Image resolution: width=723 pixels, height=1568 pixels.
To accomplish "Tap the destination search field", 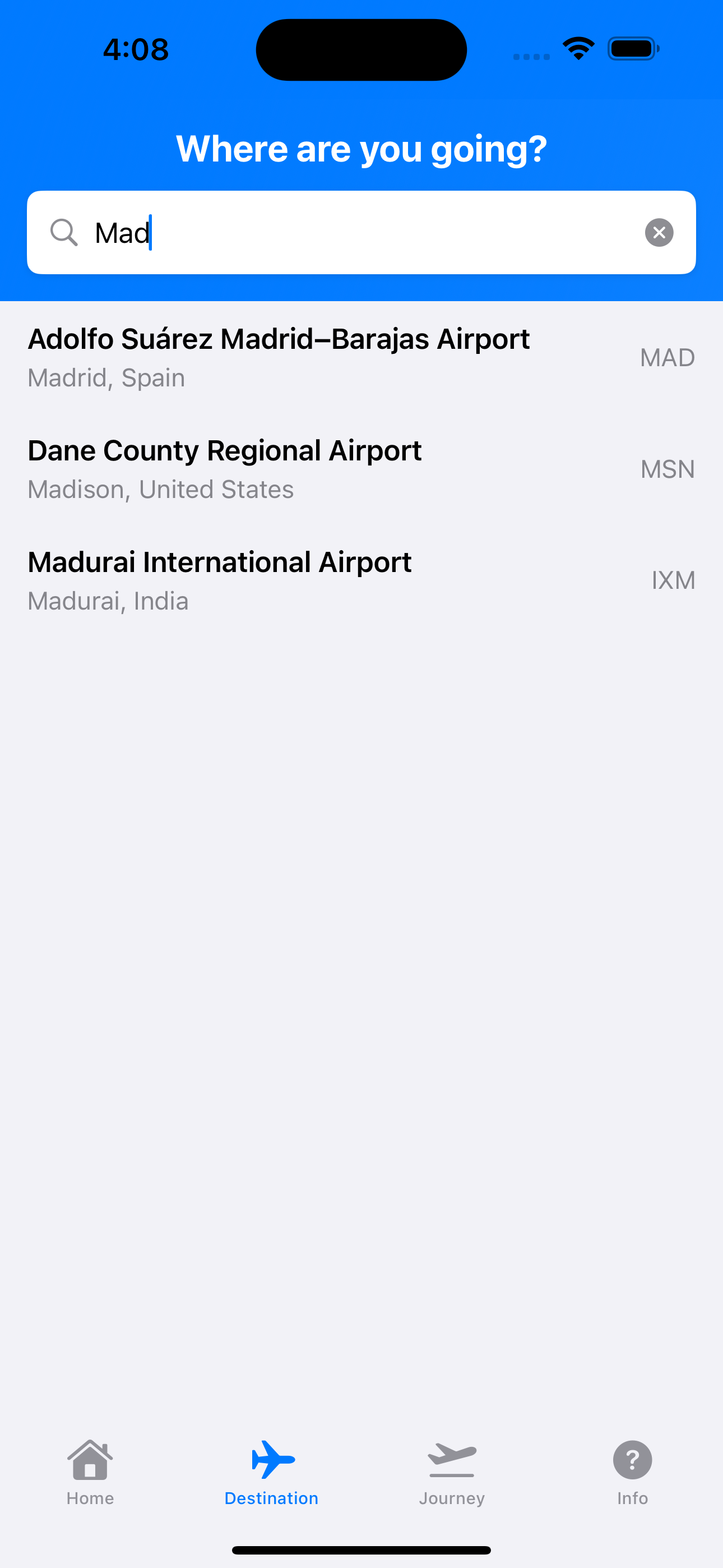I will [365, 233].
